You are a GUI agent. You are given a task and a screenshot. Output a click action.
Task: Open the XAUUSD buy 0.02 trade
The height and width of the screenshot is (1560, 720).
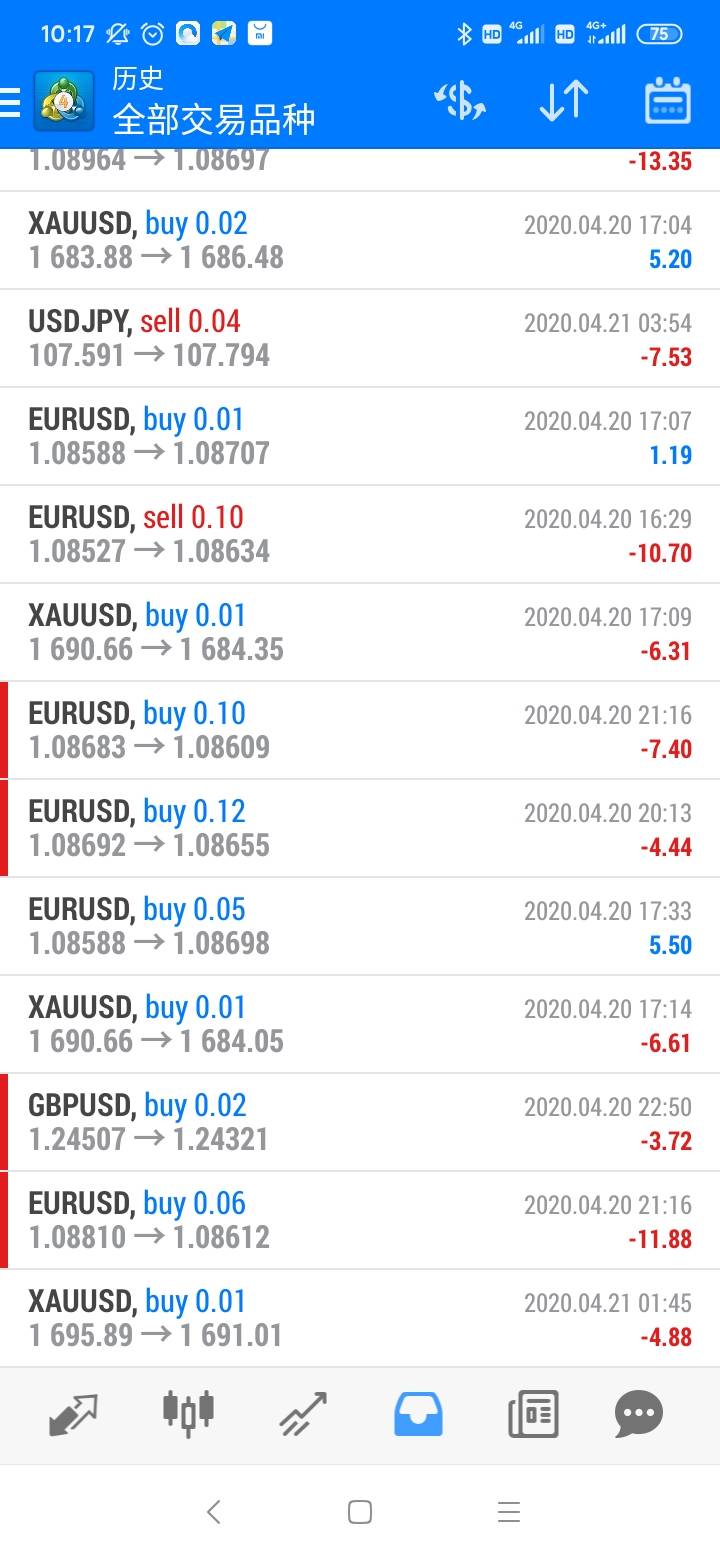tap(360, 241)
